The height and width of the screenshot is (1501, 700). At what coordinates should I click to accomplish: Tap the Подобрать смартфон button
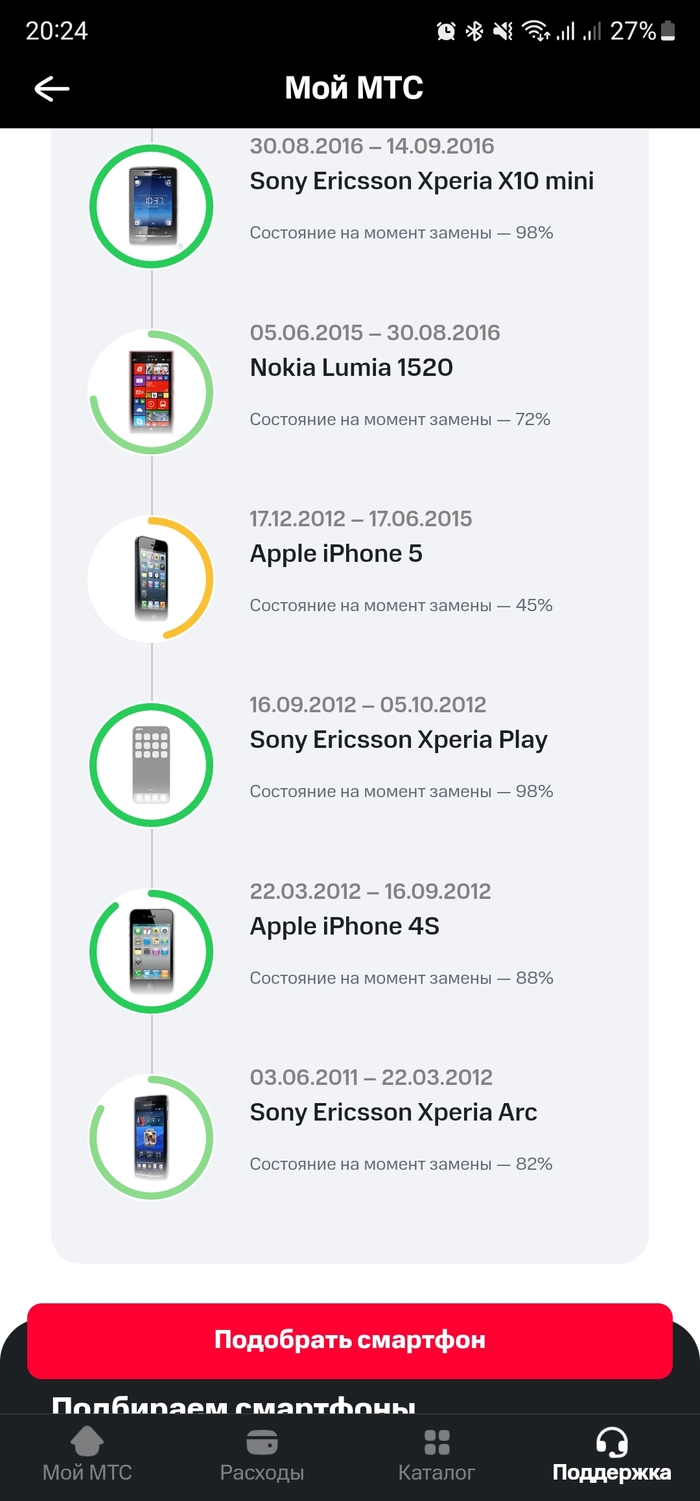[x=350, y=1340]
